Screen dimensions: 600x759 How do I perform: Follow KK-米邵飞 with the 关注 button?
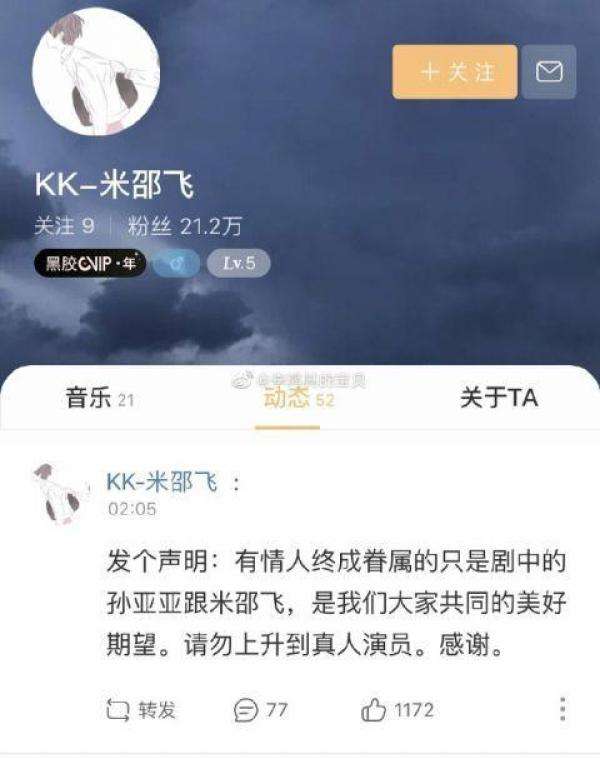point(454,72)
